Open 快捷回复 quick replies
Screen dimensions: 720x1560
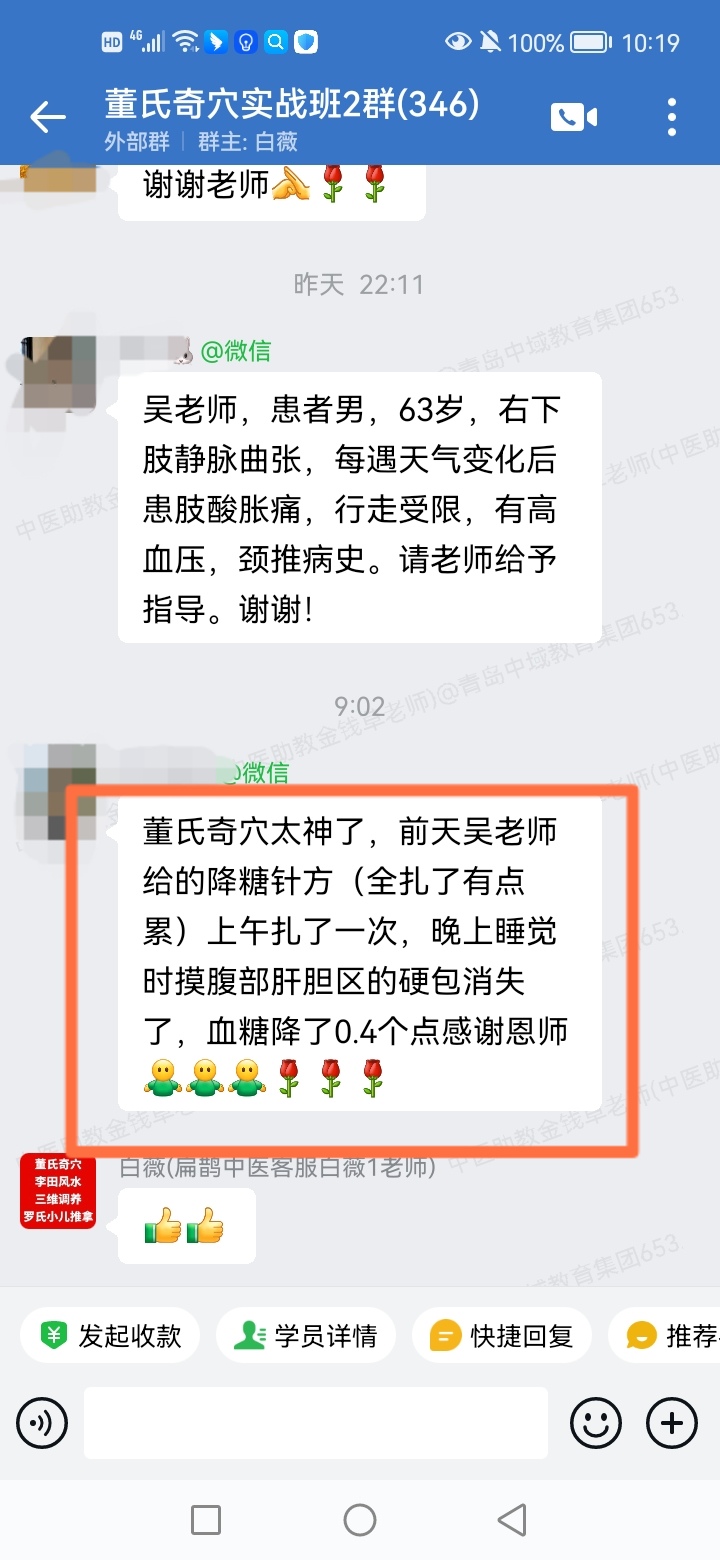pos(502,1335)
